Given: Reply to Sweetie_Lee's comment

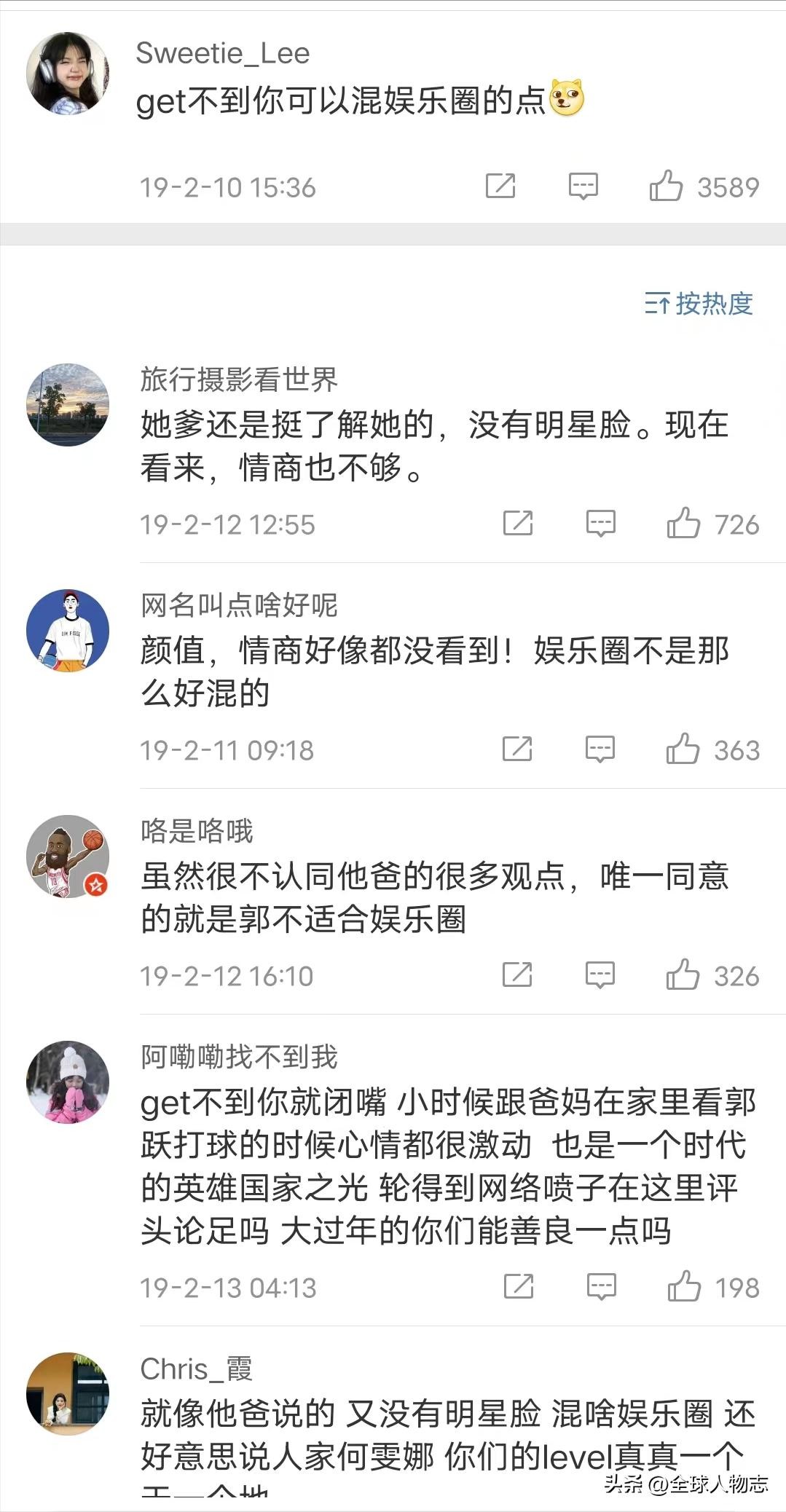Looking at the screenshot, I should pos(583,186).
